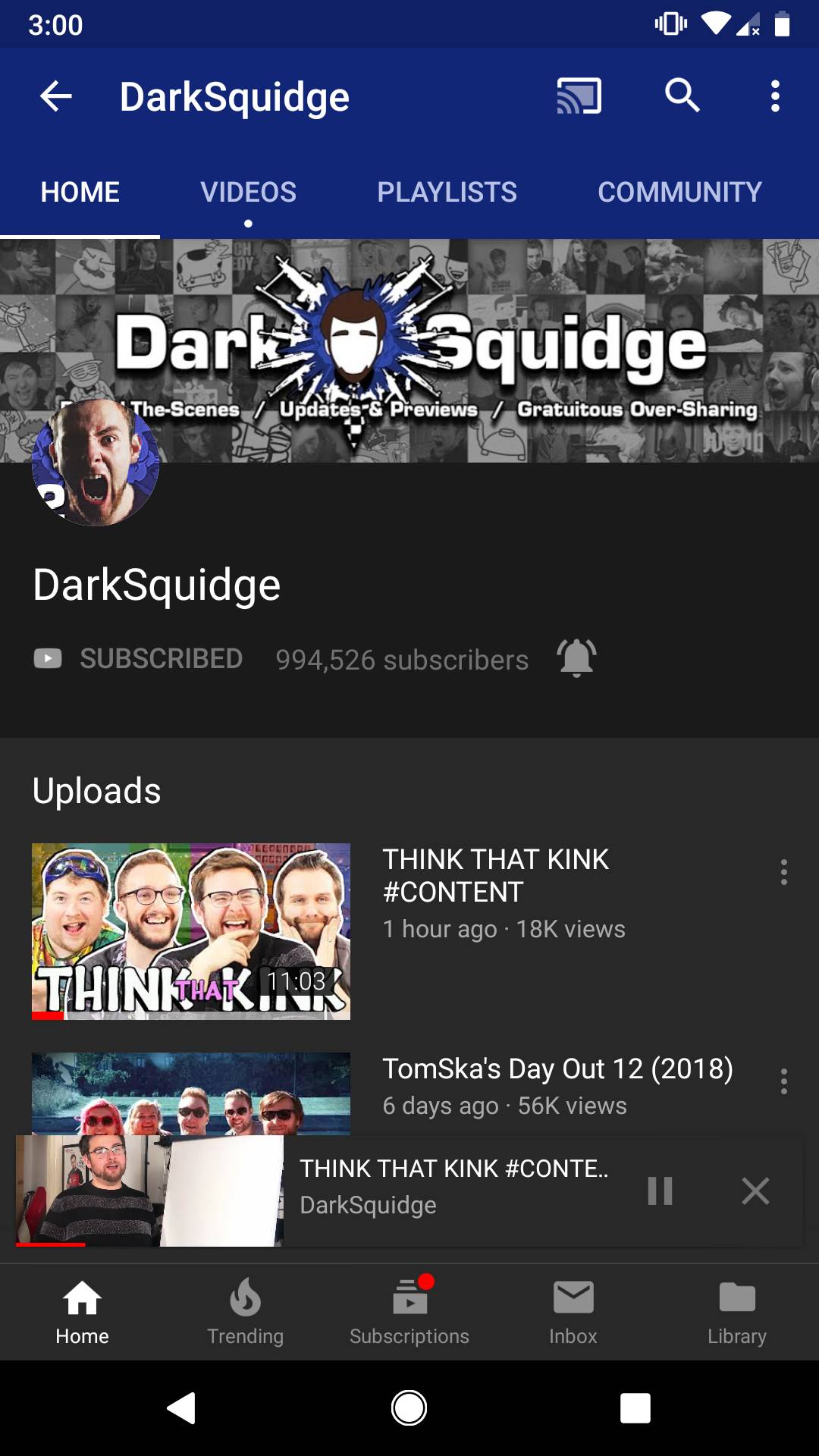This screenshot has height=1456, width=819.
Task: Open the Subscriptions tab
Action: click(x=409, y=1310)
